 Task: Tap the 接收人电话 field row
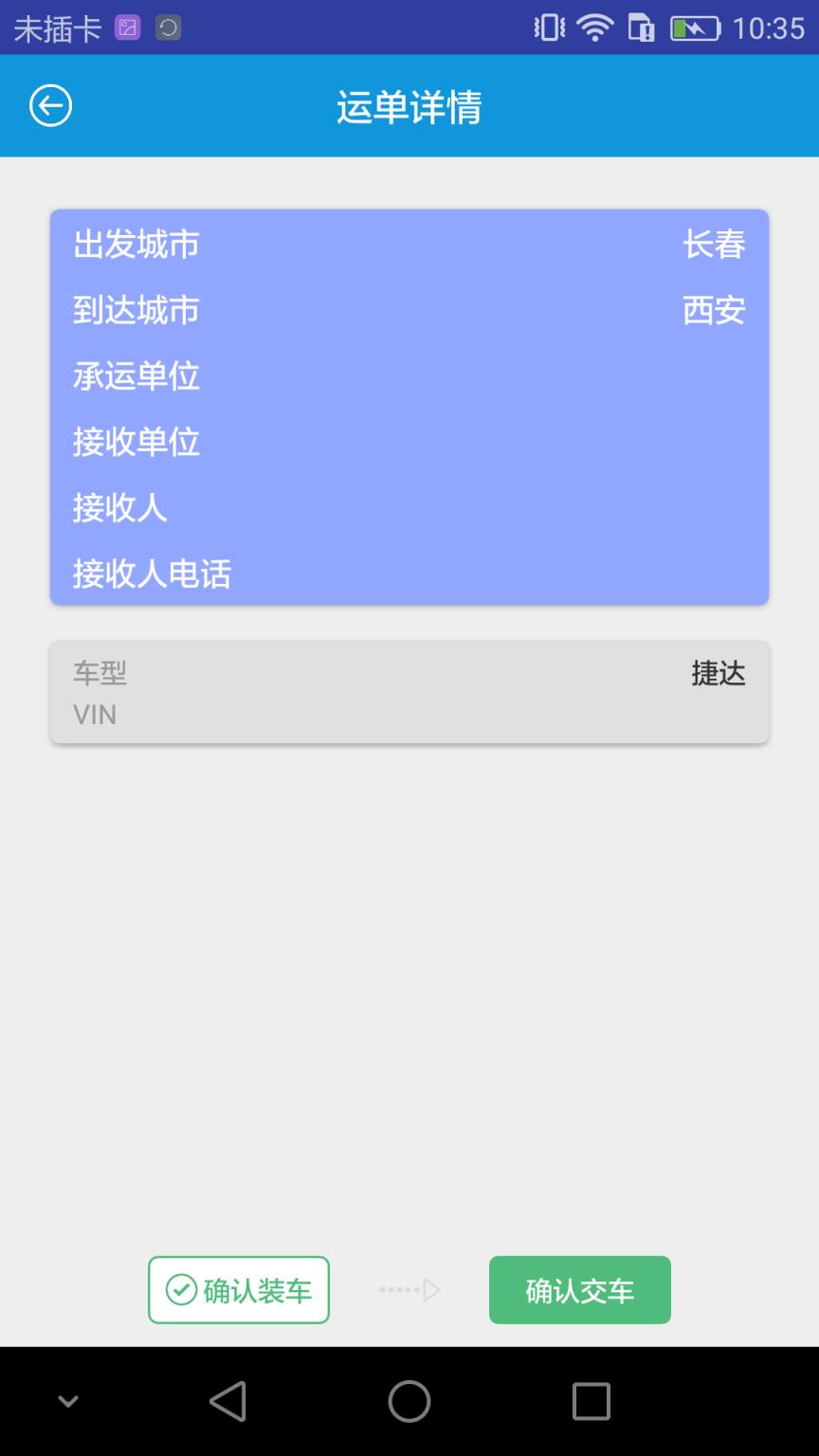pos(409,575)
